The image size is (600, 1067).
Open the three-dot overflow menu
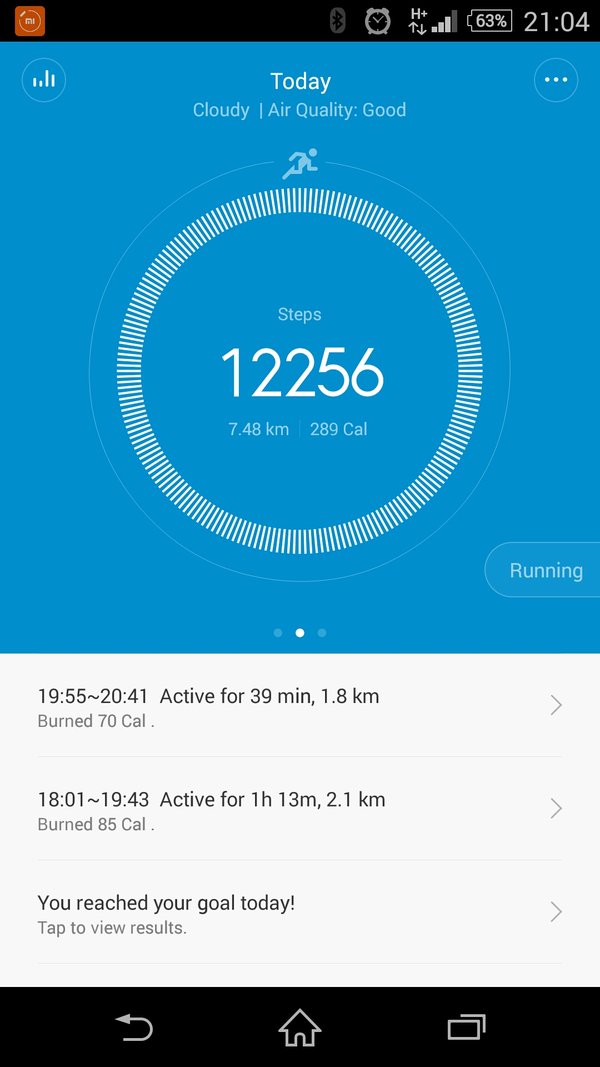(556, 80)
